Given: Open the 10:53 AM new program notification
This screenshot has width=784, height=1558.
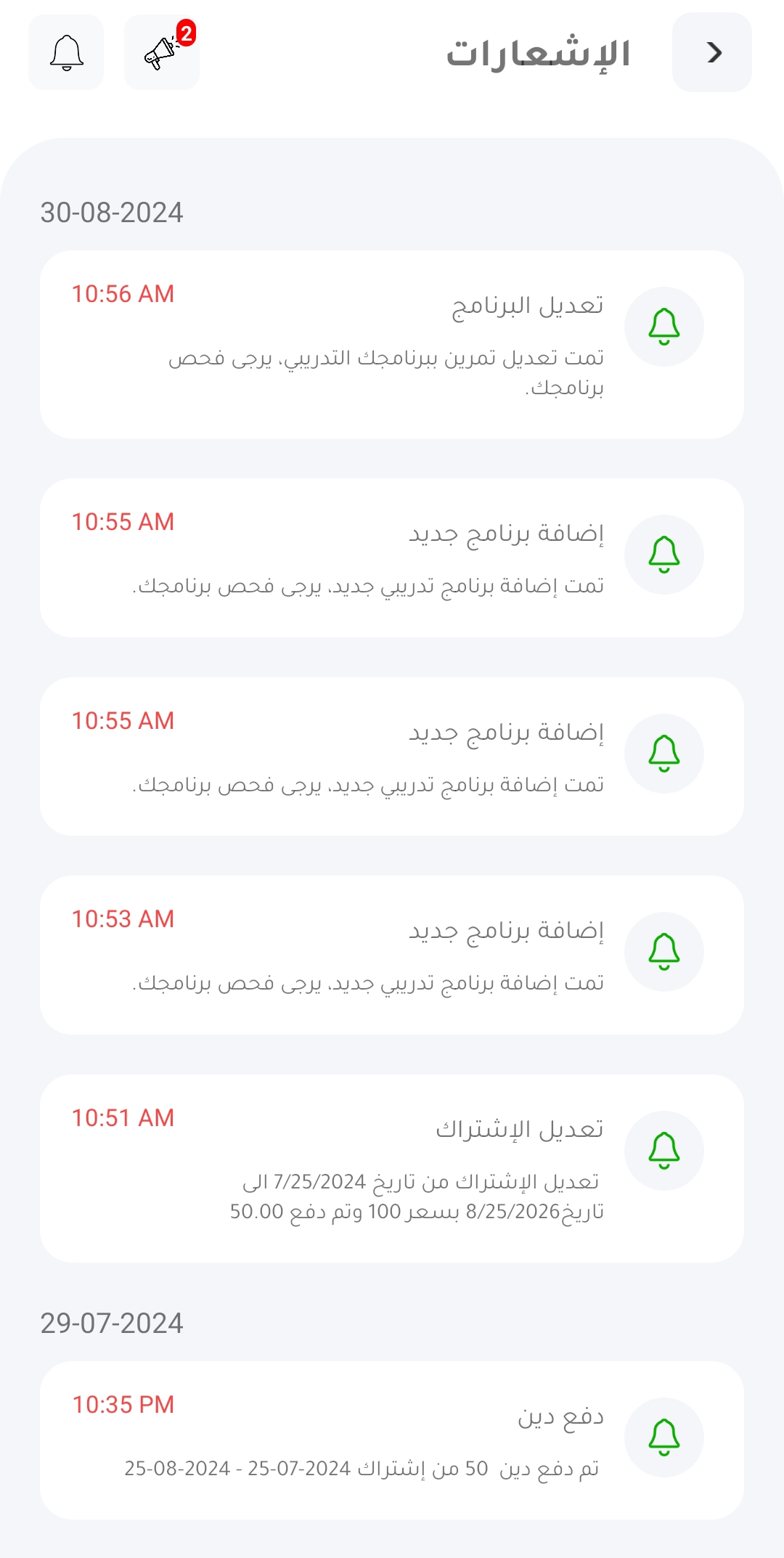Looking at the screenshot, I should pyautogui.click(x=392, y=955).
